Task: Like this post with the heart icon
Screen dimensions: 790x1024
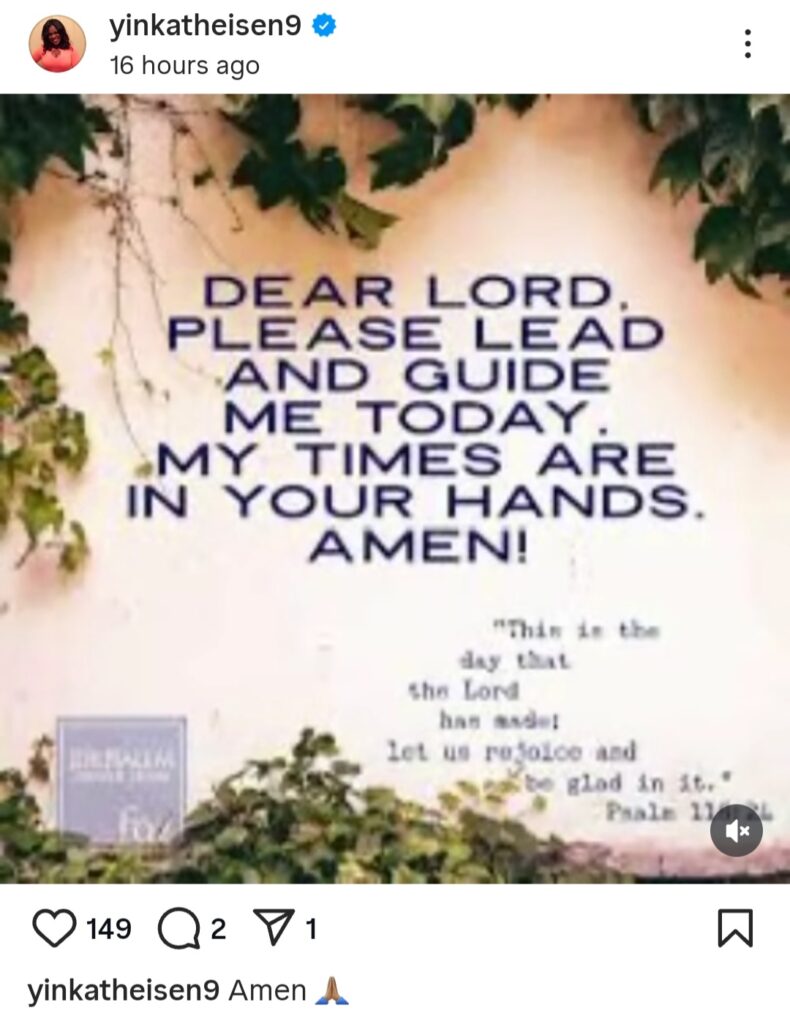Action: pyautogui.click(x=54, y=929)
